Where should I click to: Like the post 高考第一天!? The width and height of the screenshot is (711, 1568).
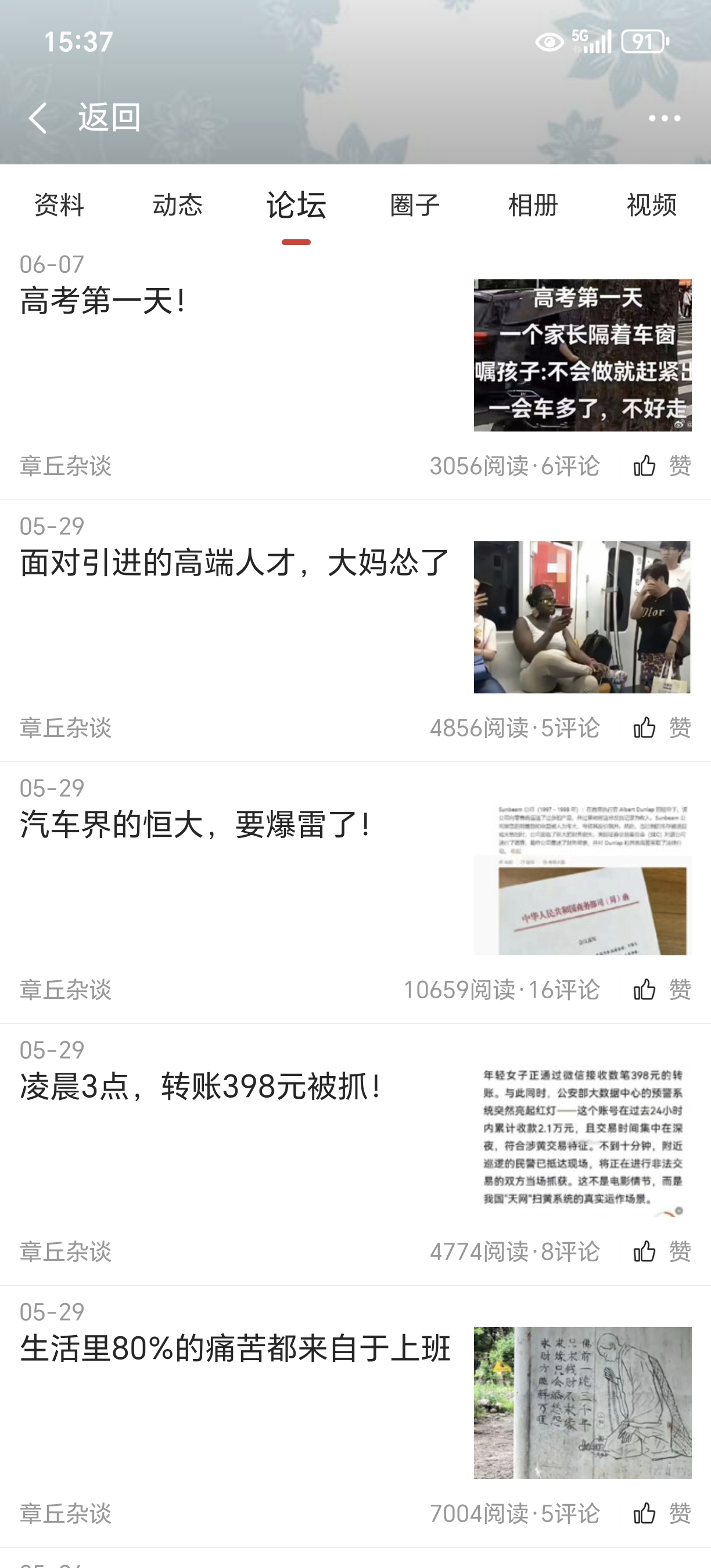point(661,466)
